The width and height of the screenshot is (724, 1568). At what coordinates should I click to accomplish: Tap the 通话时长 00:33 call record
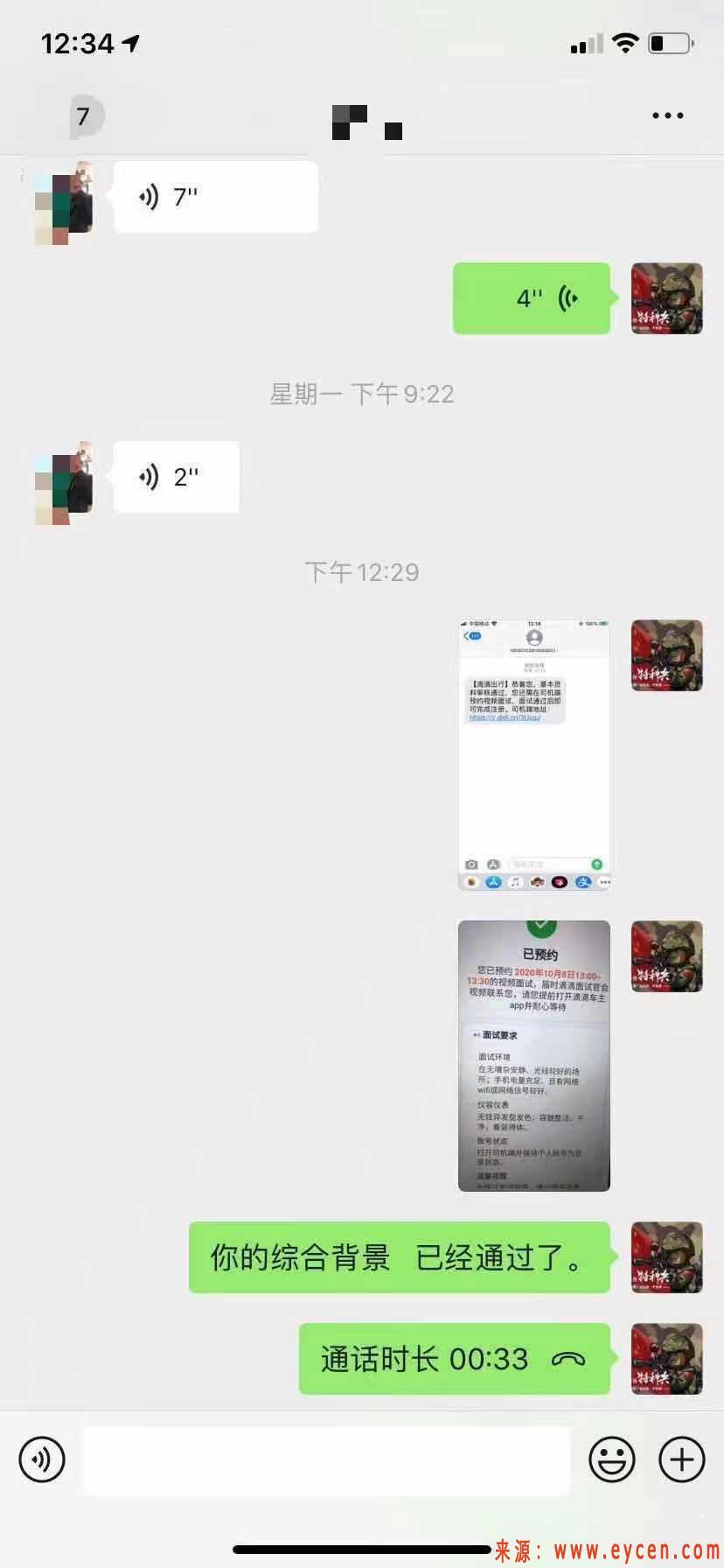click(x=455, y=1359)
